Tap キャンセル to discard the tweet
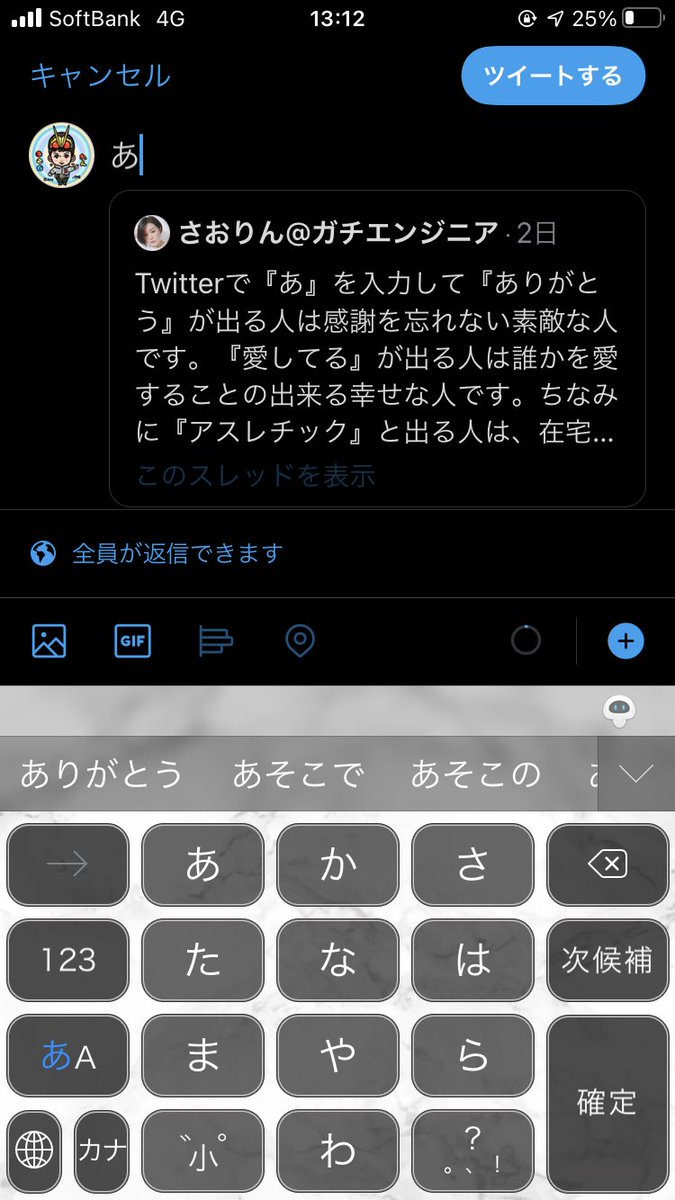675x1200 pixels. 100,76
